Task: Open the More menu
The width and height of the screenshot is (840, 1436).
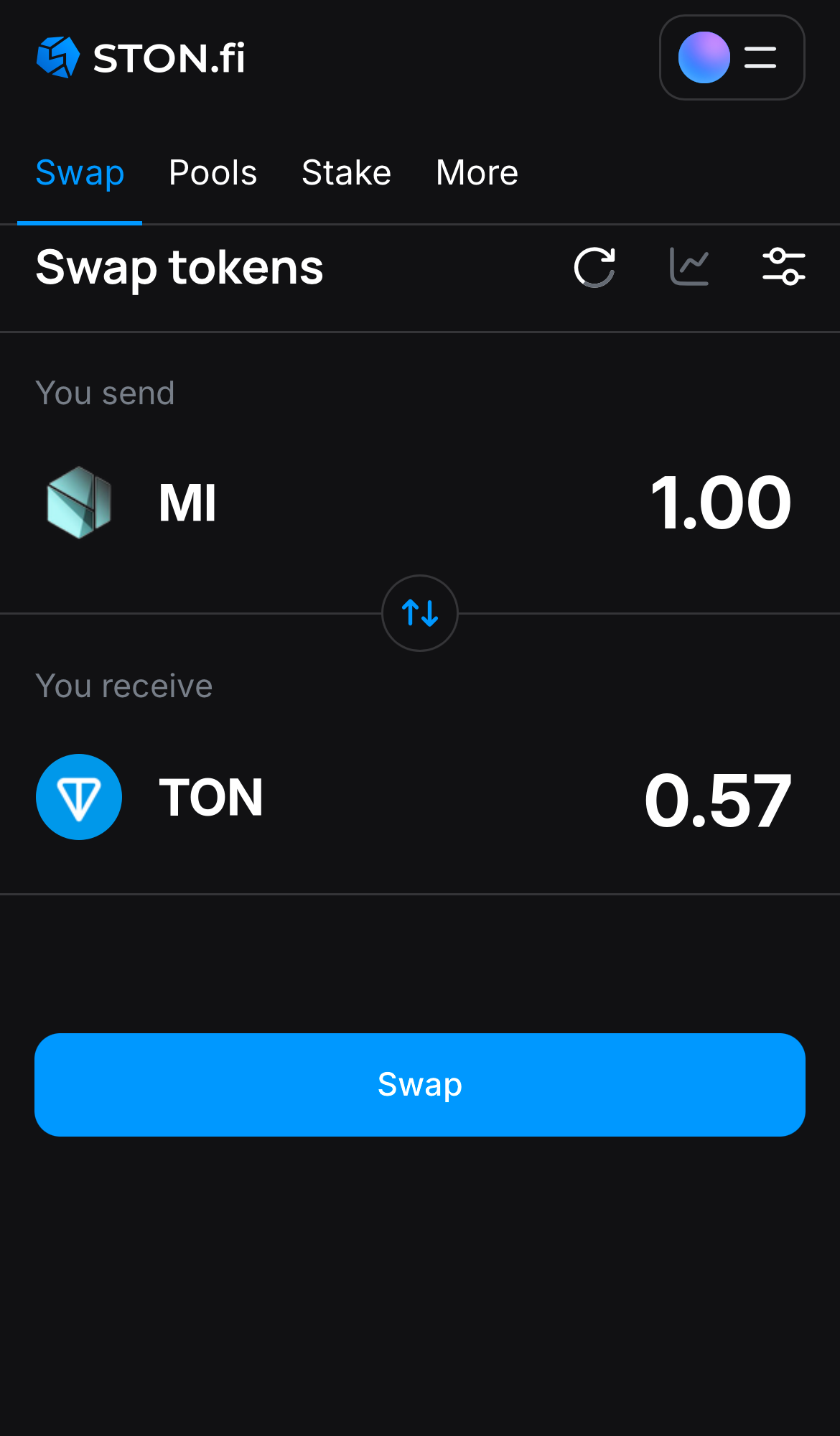Action: pyautogui.click(x=477, y=172)
